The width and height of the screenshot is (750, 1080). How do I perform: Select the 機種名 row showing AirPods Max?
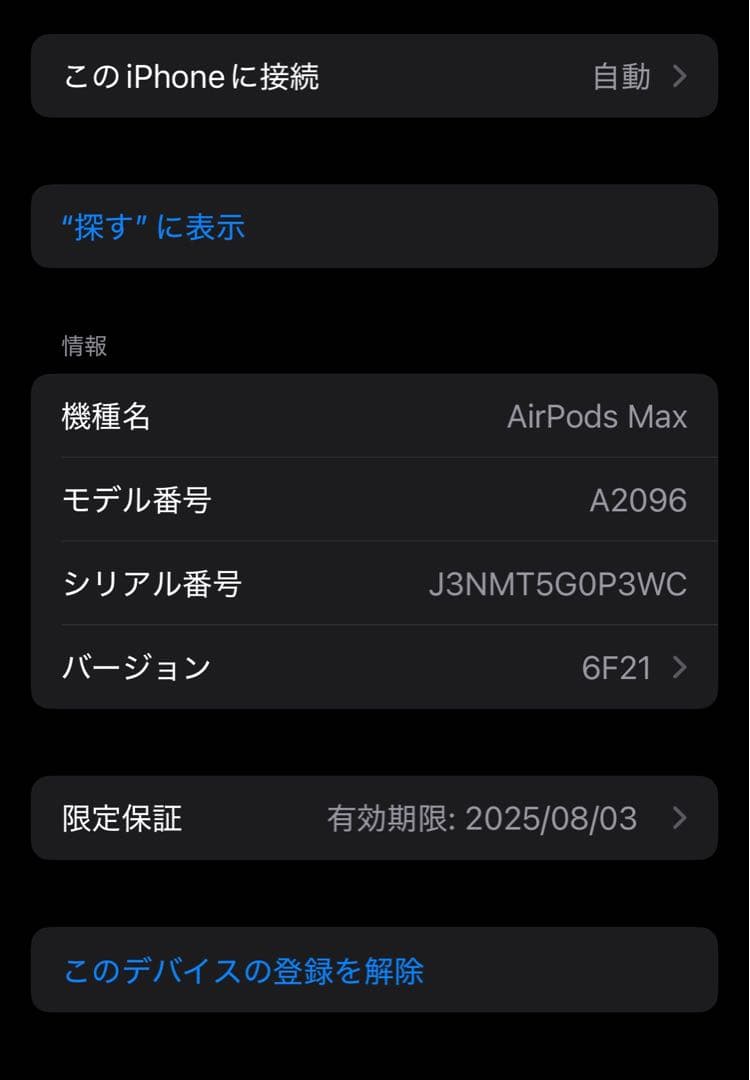click(x=375, y=417)
